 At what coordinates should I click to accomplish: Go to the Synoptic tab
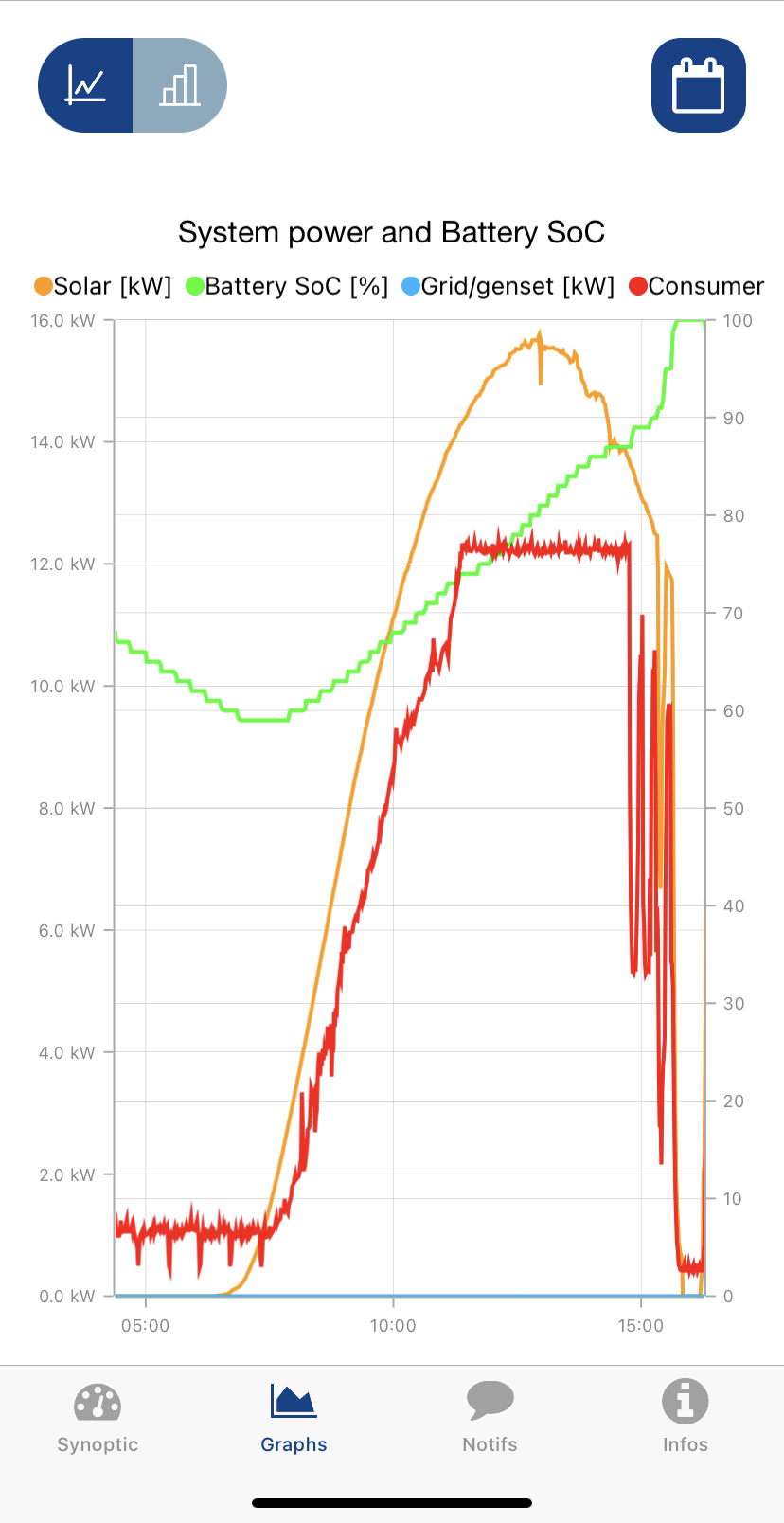coord(98,1418)
